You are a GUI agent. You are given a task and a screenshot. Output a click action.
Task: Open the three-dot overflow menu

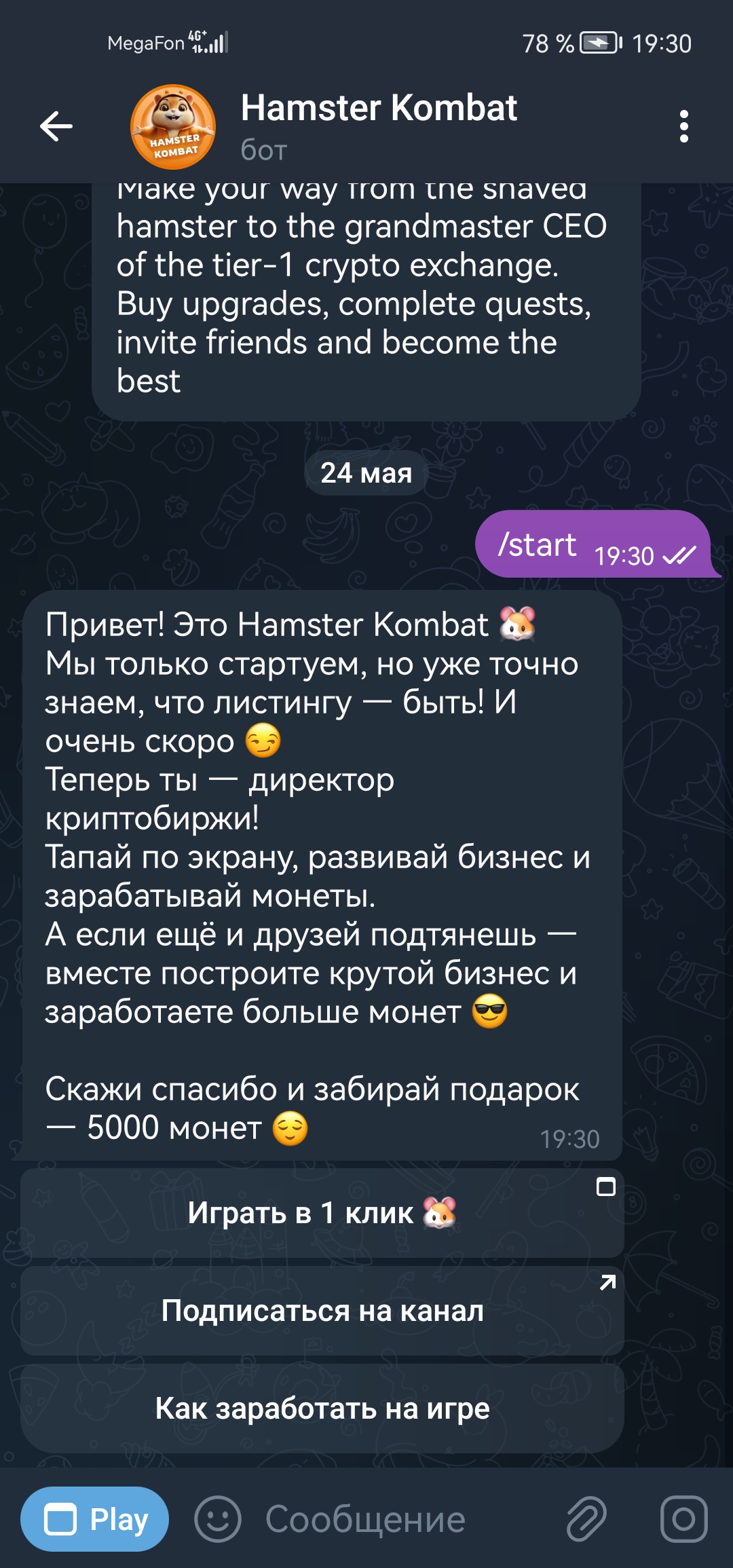coord(683,126)
